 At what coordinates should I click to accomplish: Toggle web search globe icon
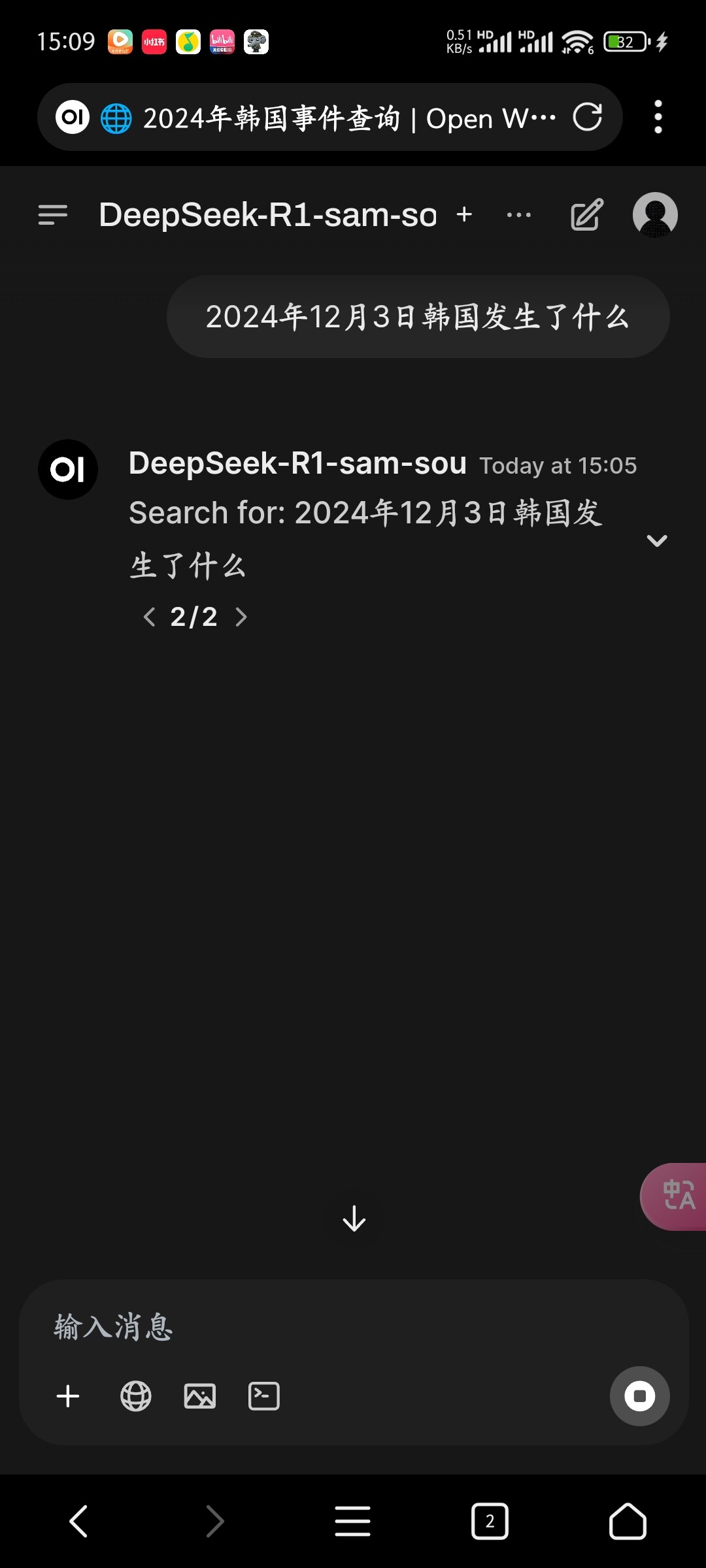[x=136, y=1397]
